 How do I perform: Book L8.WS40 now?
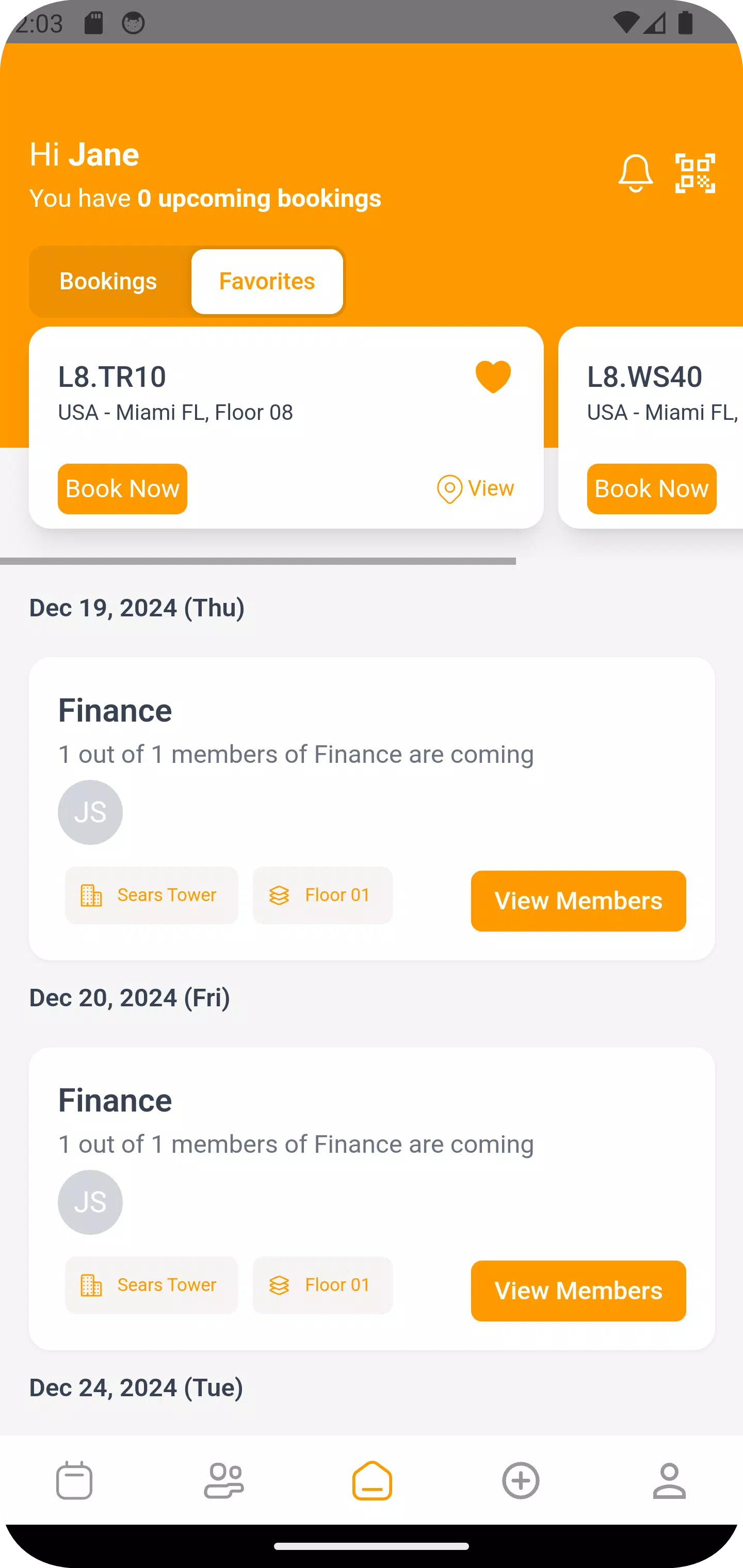point(652,489)
